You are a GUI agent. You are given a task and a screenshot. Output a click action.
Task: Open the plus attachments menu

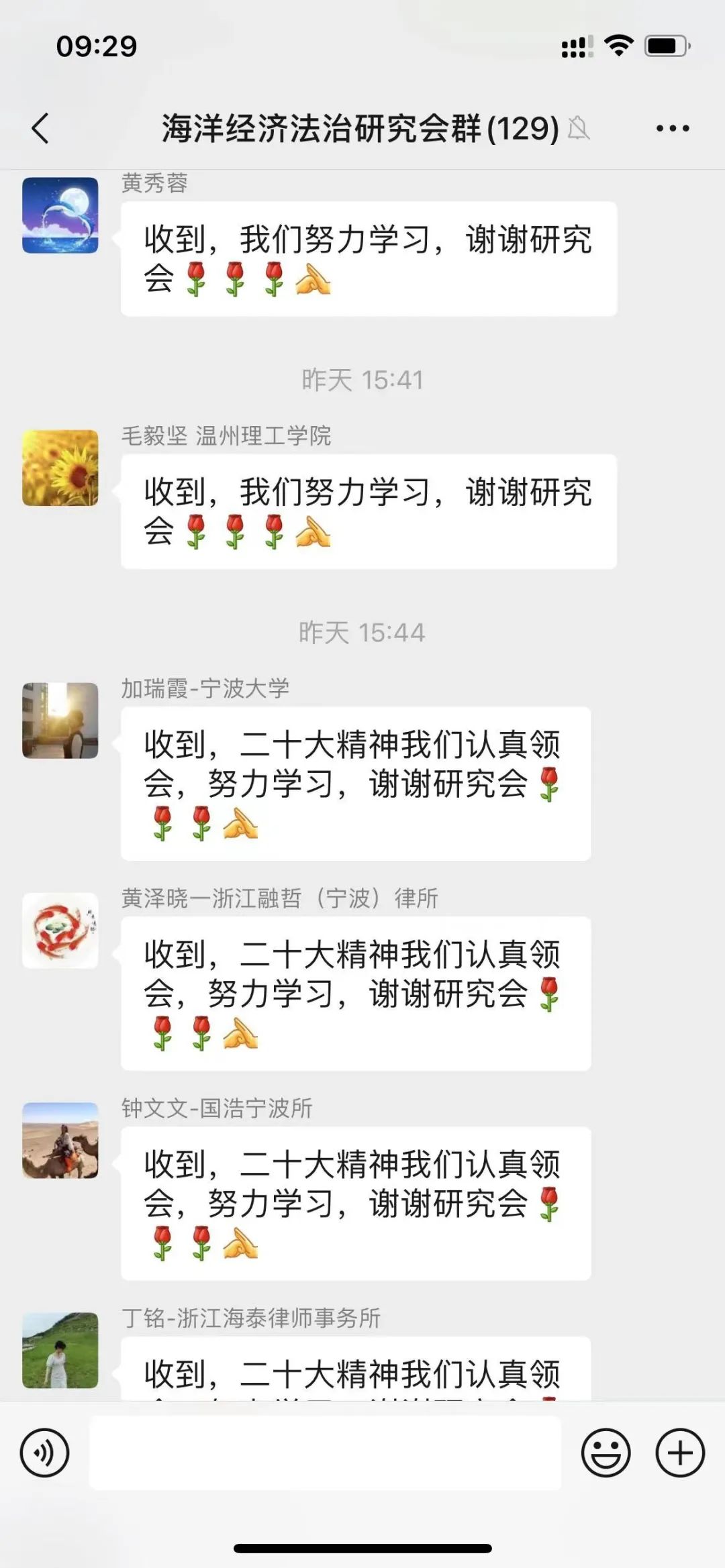pos(679,1453)
